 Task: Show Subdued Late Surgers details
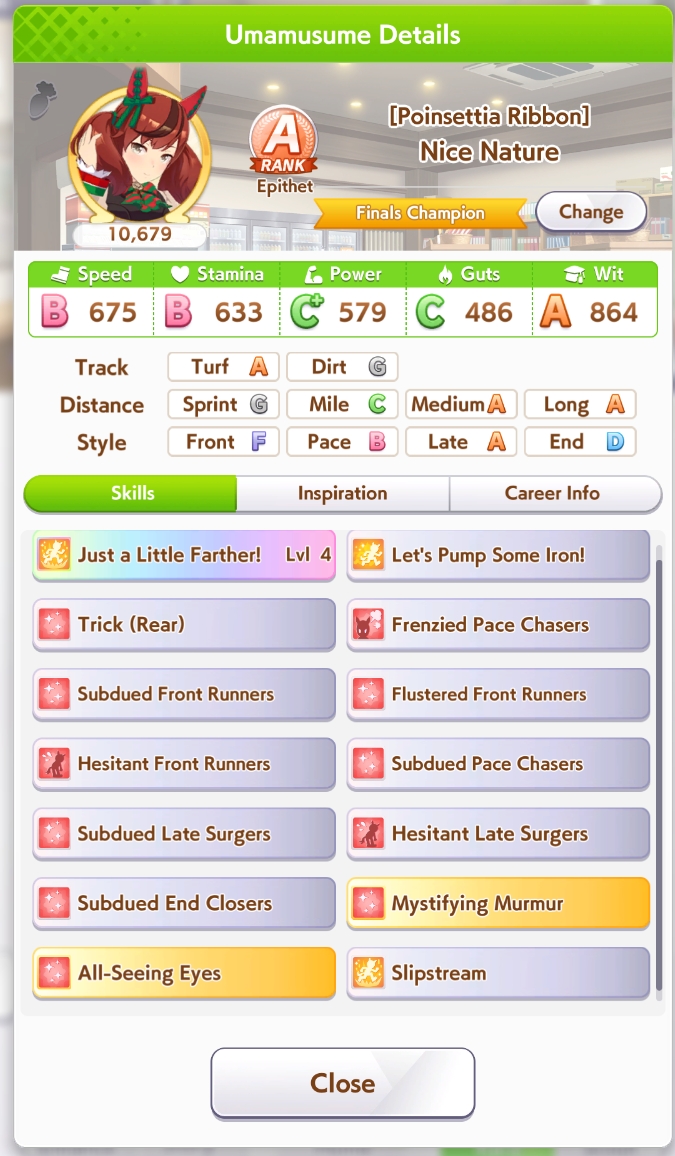184,833
